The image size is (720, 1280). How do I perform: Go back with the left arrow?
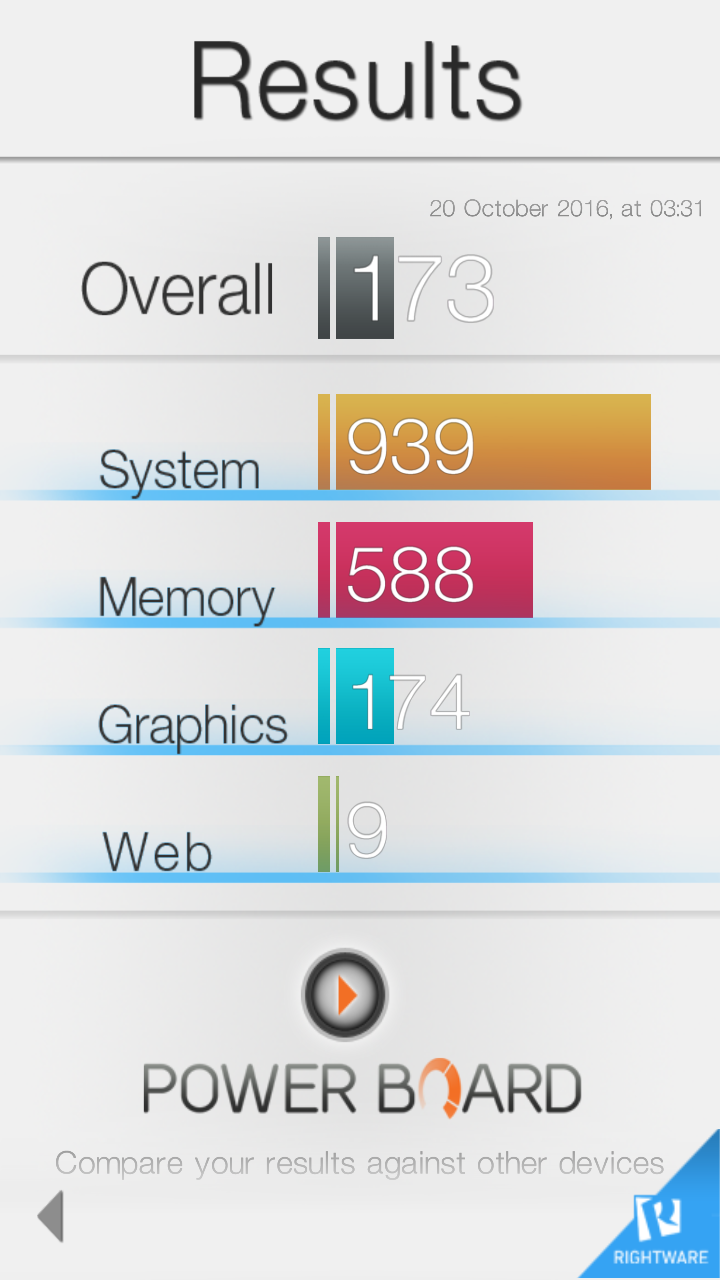click(x=50, y=1216)
